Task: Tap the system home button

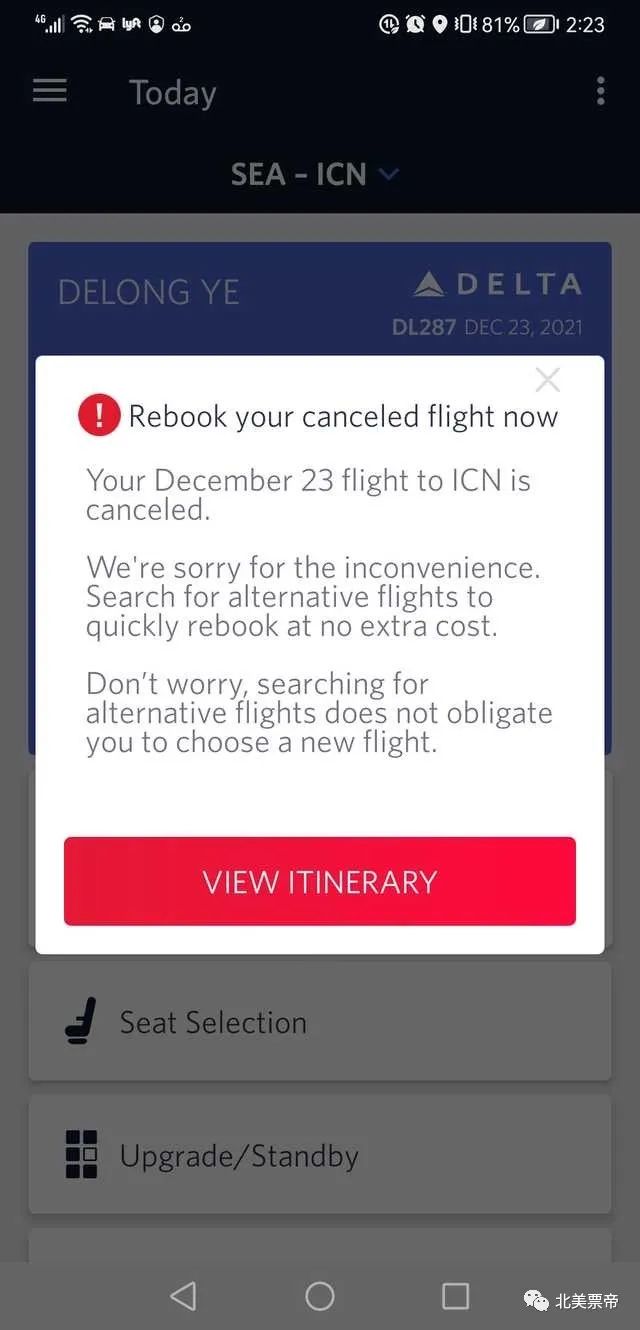Action: (x=320, y=1296)
